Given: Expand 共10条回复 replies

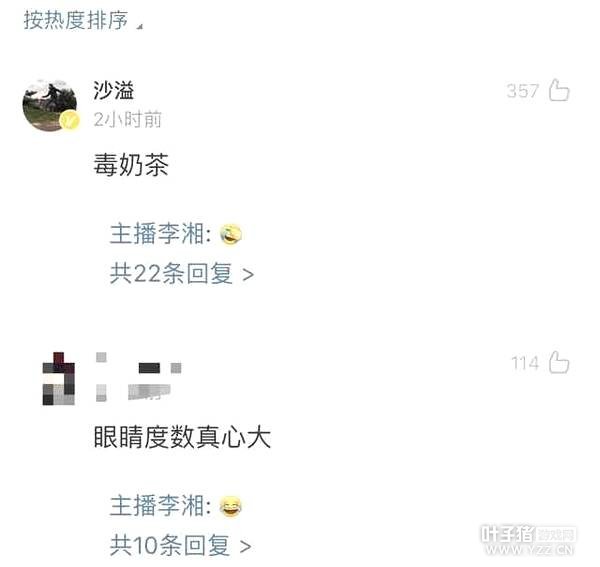Looking at the screenshot, I should coord(180,545).
